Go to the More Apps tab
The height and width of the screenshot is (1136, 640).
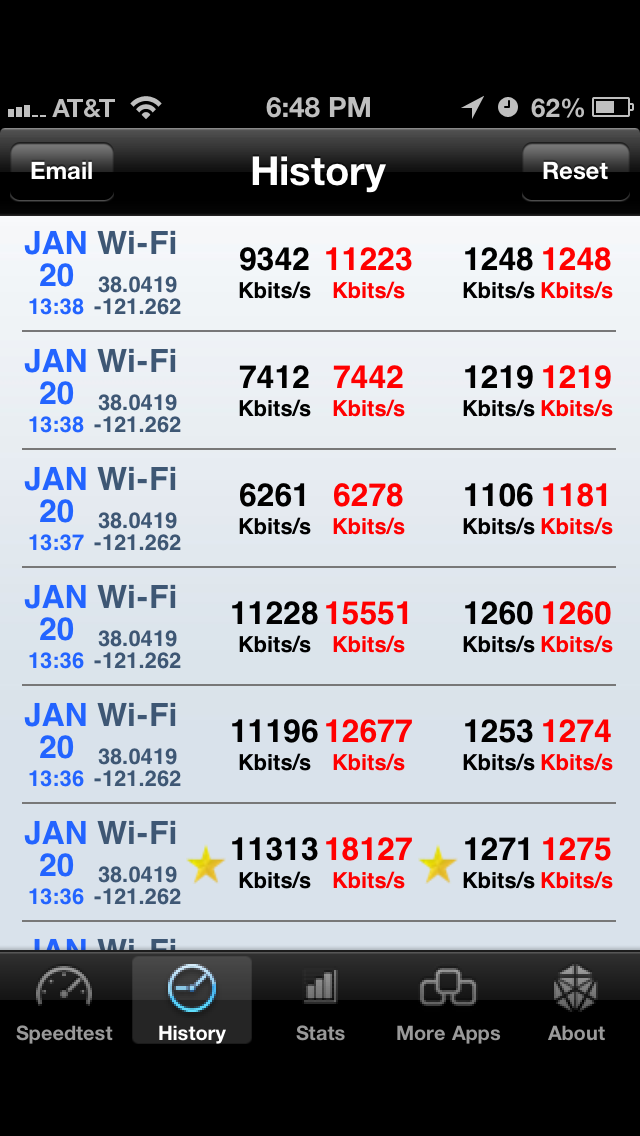click(448, 1003)
